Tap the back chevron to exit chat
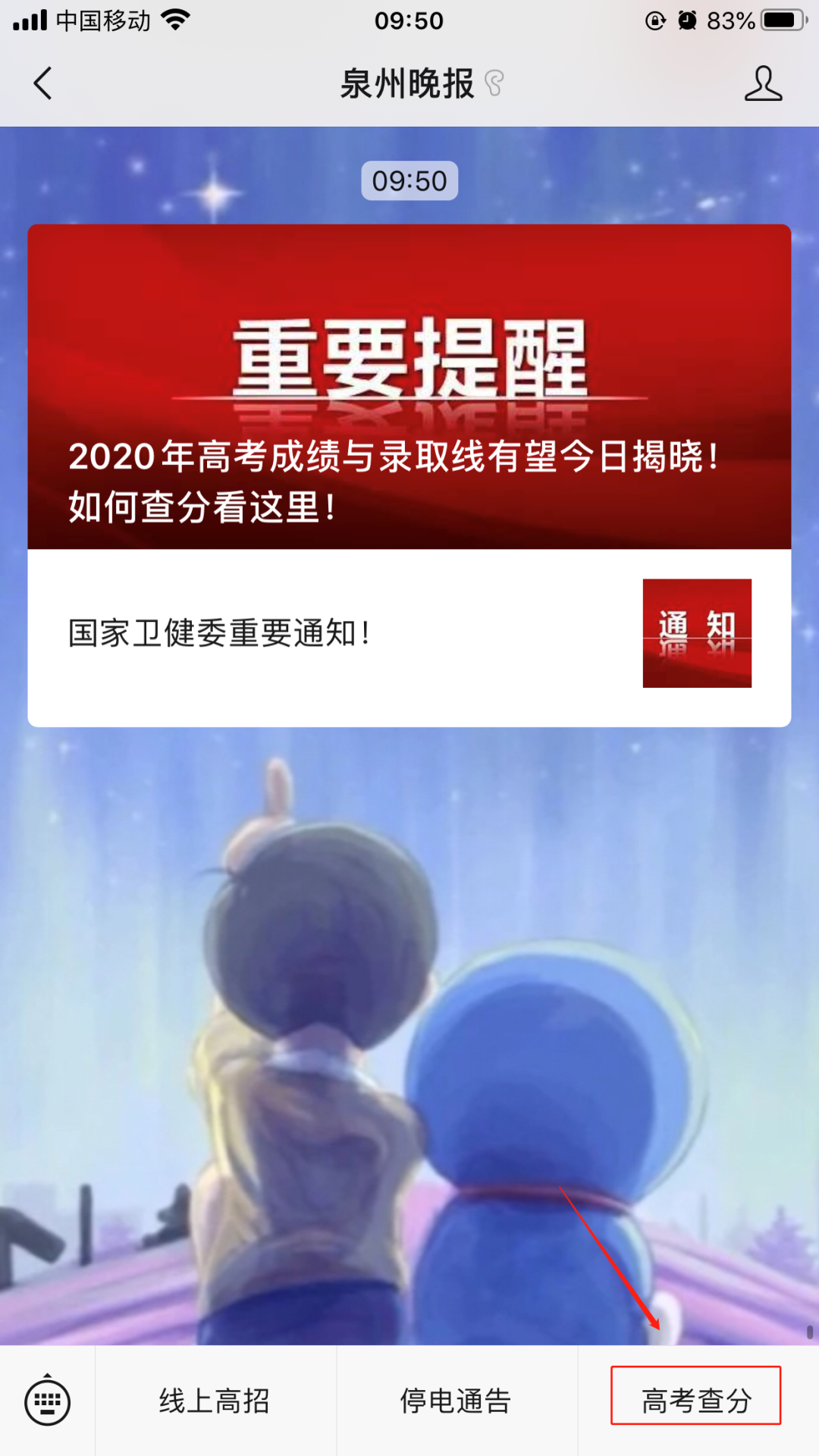This screenshot has height=1456, width=819. point(43,84)
